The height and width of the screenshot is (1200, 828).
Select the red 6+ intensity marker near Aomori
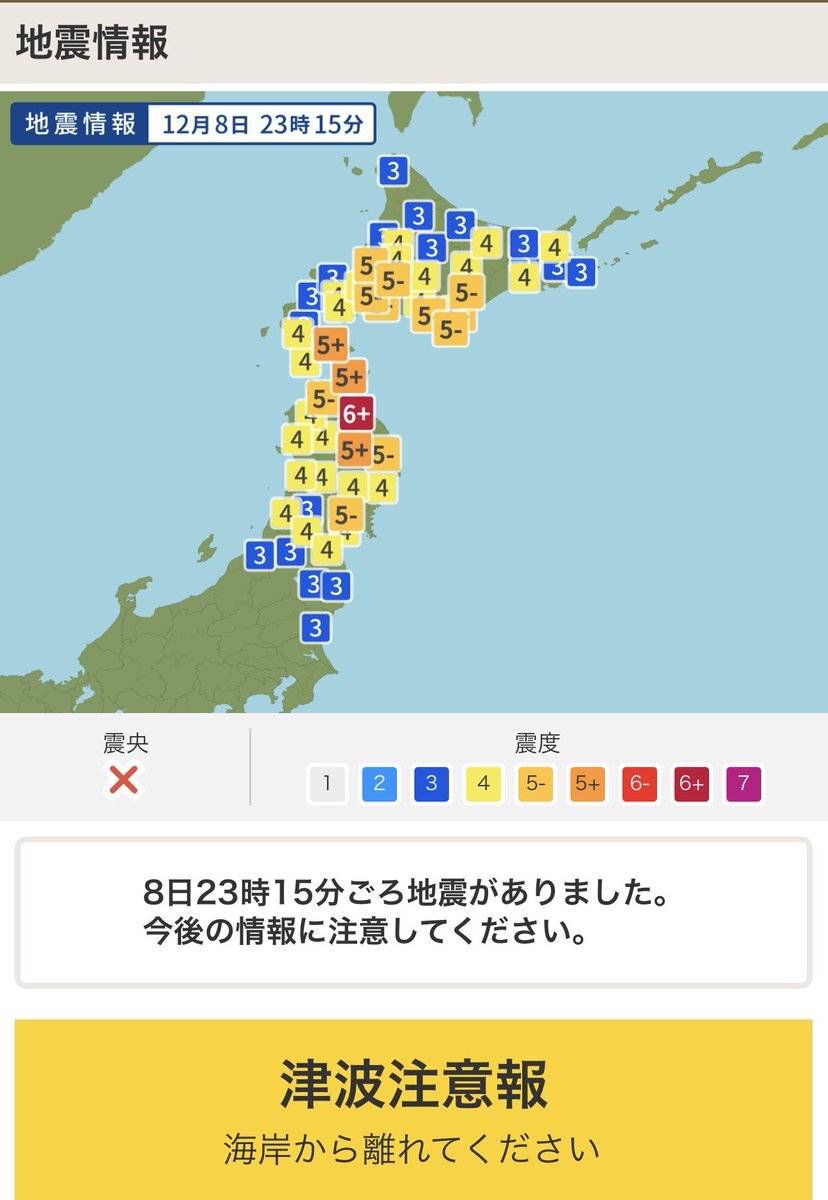(x=358, y=411)
